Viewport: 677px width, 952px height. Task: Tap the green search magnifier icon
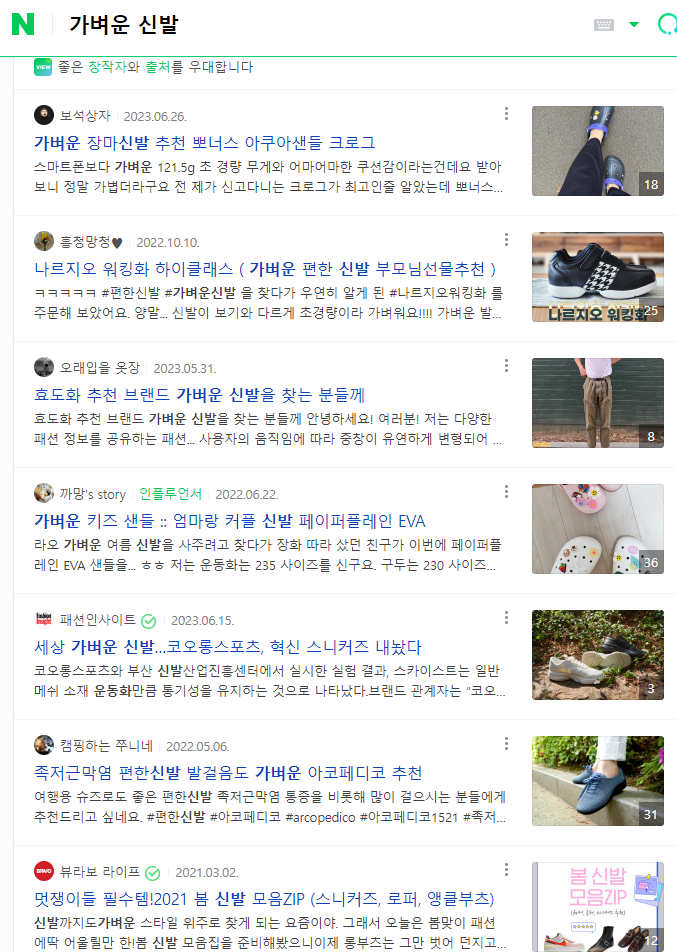pos(666,25)
